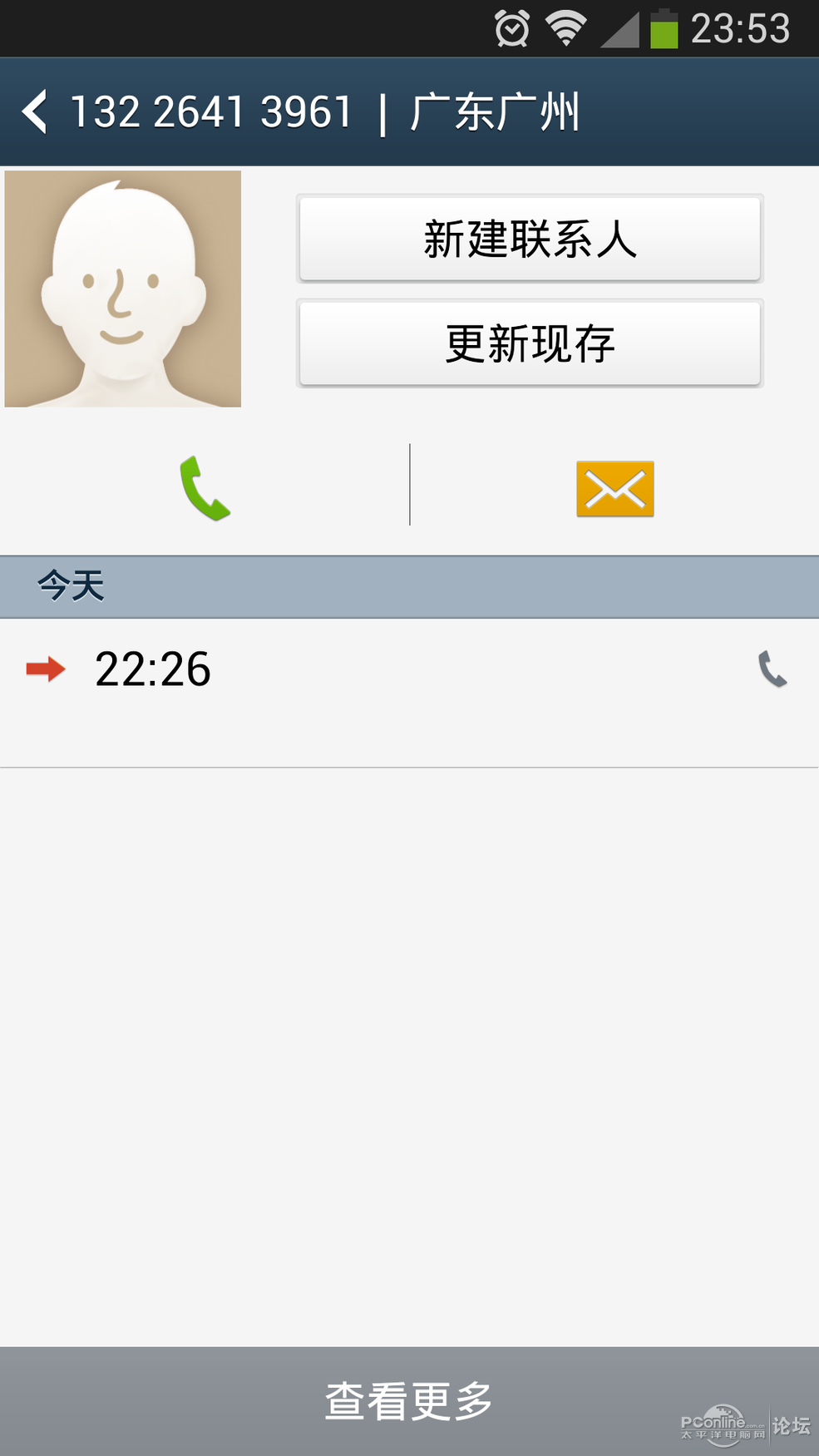The height and width of the screenshot is (1456, 819).
Task: Call this number with the green phone icon
Action: [205, 488]
